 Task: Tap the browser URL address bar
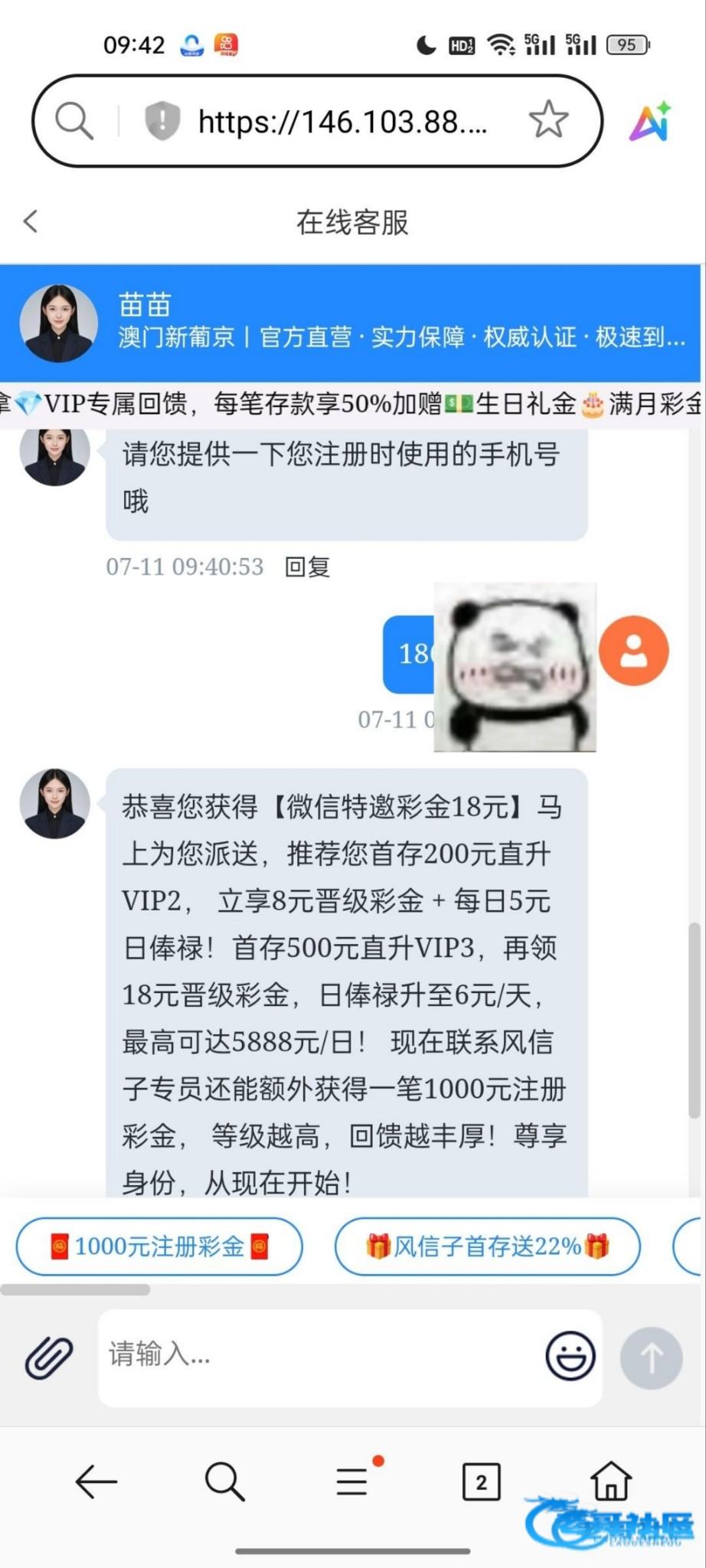coord(341,121)
